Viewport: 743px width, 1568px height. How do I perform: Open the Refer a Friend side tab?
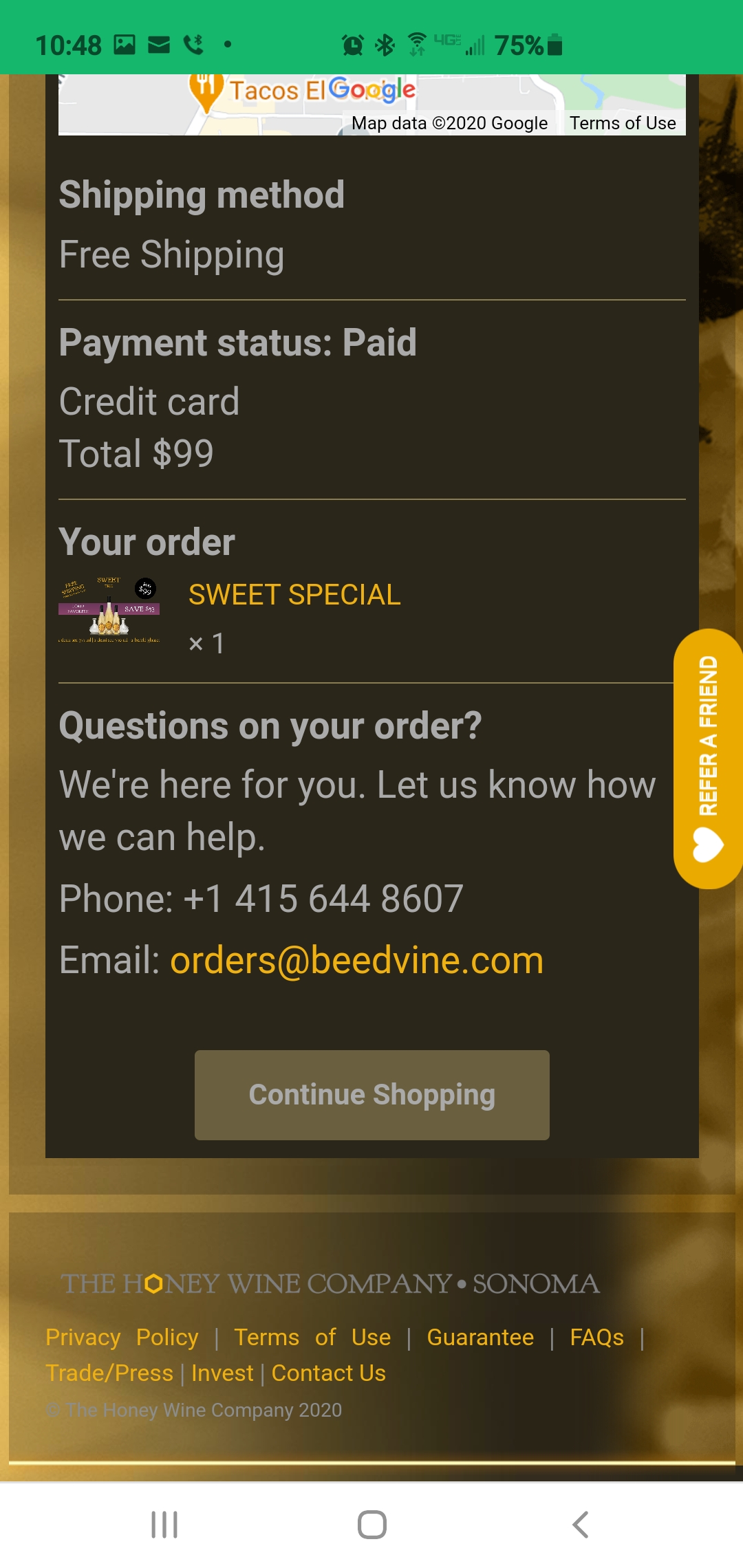tap(708, 759)
